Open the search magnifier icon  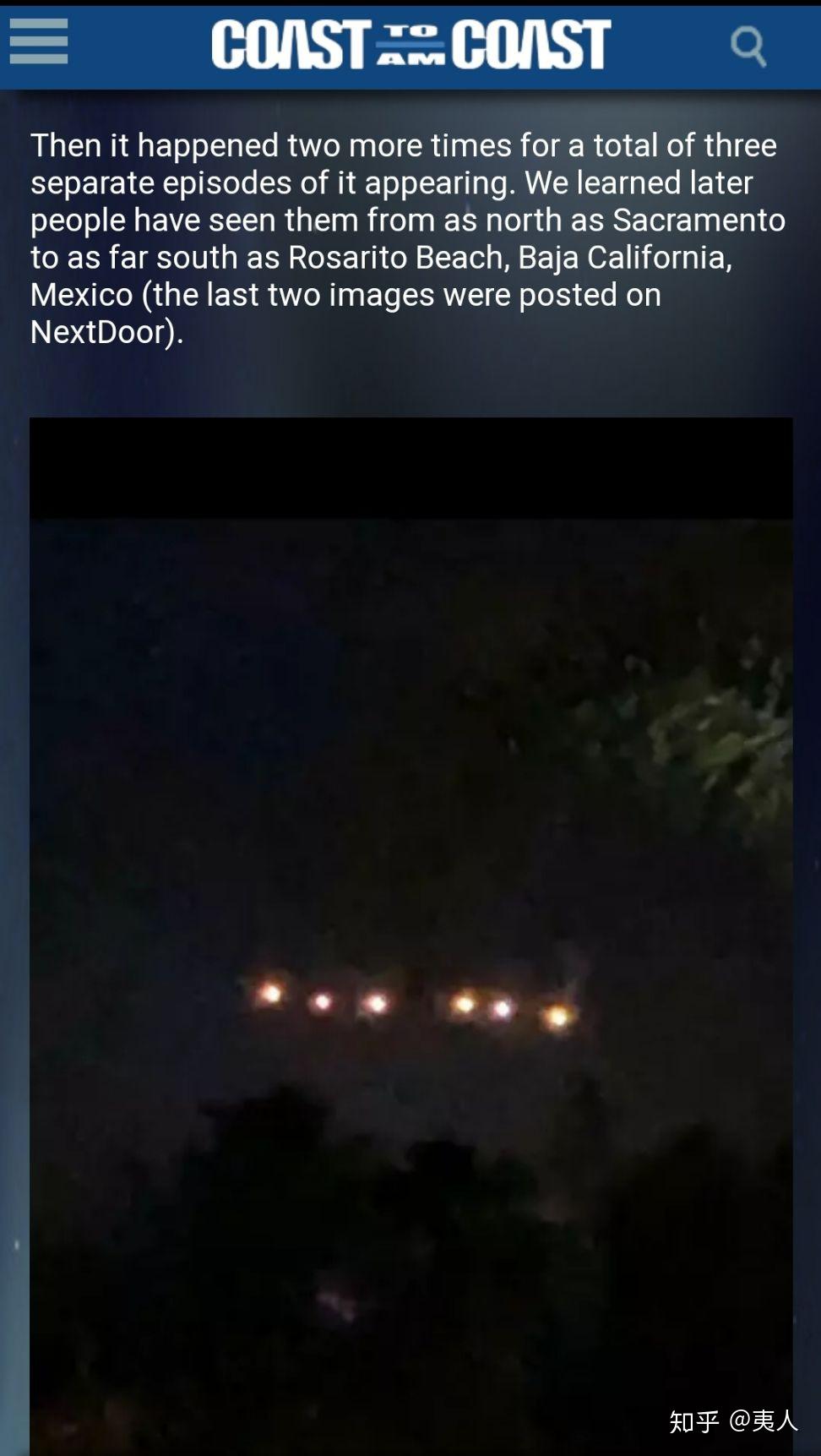pos(748,46)
